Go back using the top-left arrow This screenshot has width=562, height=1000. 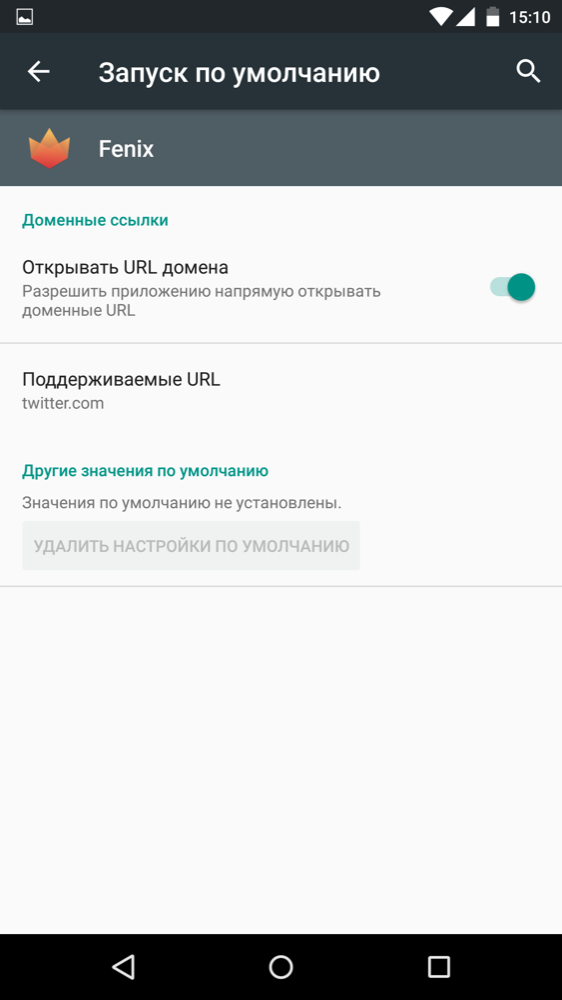38,72
